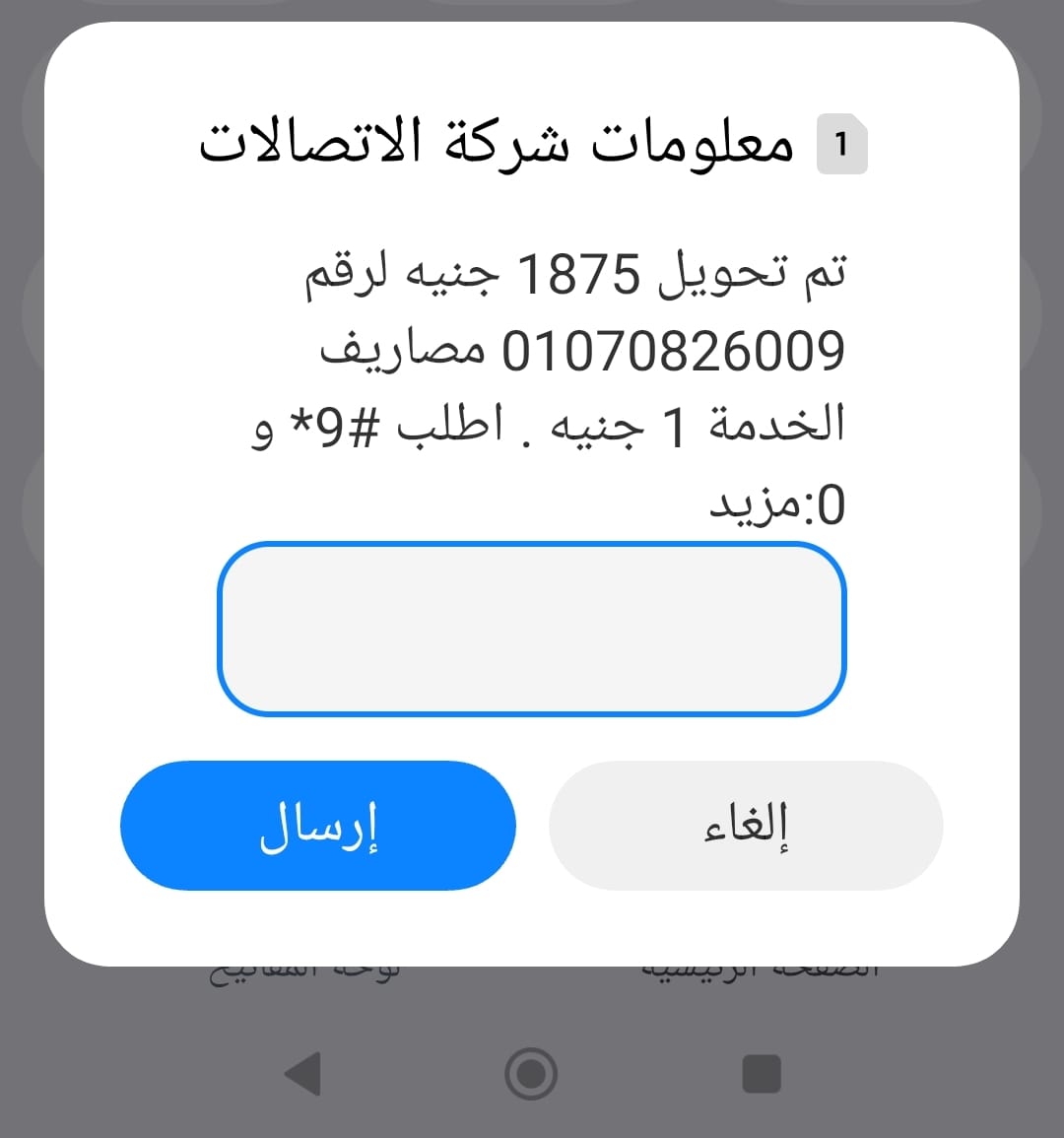Go back using system back arrow
Viewport: 1064px width, 1138px height.
302,1073
